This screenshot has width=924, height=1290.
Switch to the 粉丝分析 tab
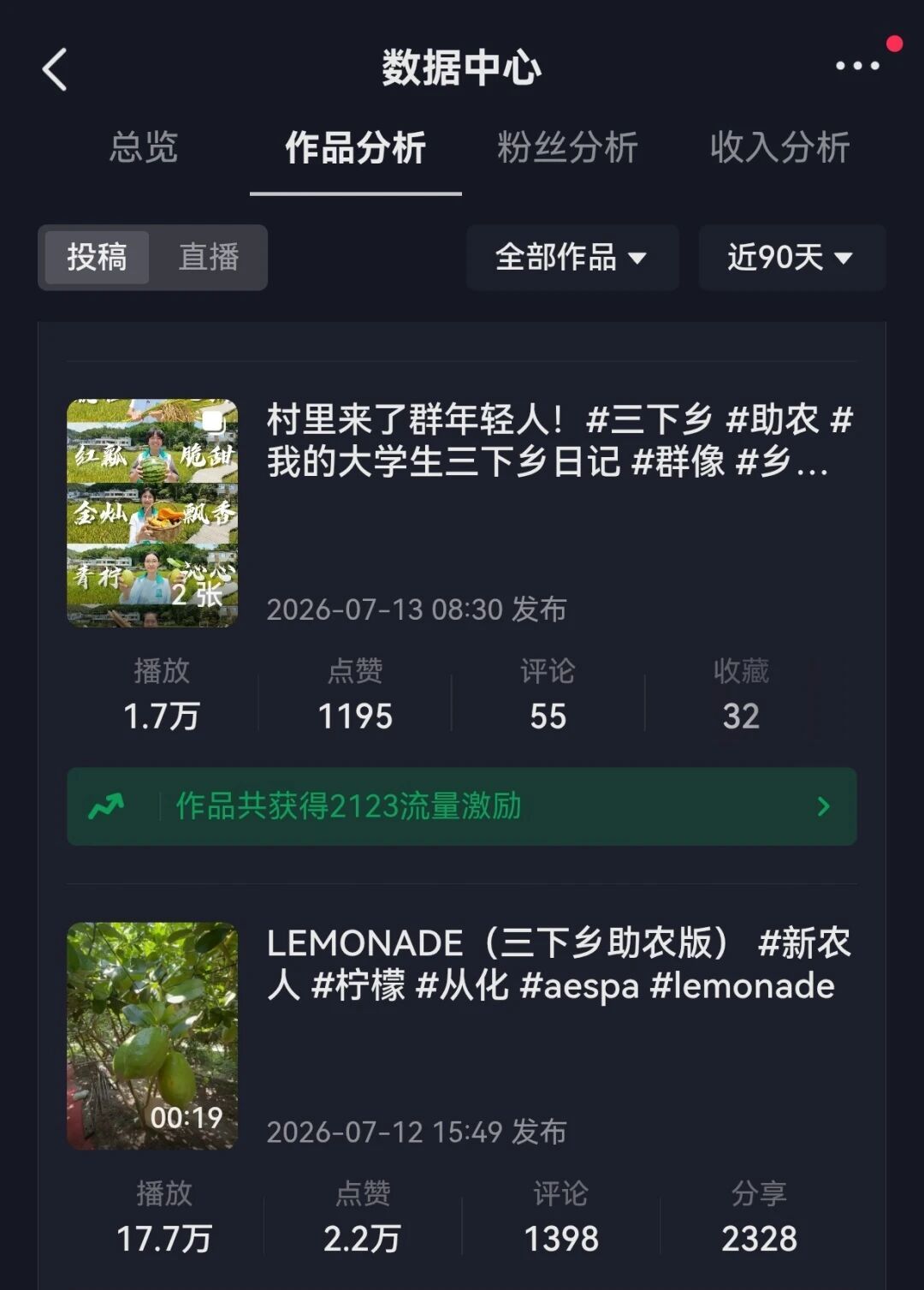pyautogui.click(x=568, y=147)
